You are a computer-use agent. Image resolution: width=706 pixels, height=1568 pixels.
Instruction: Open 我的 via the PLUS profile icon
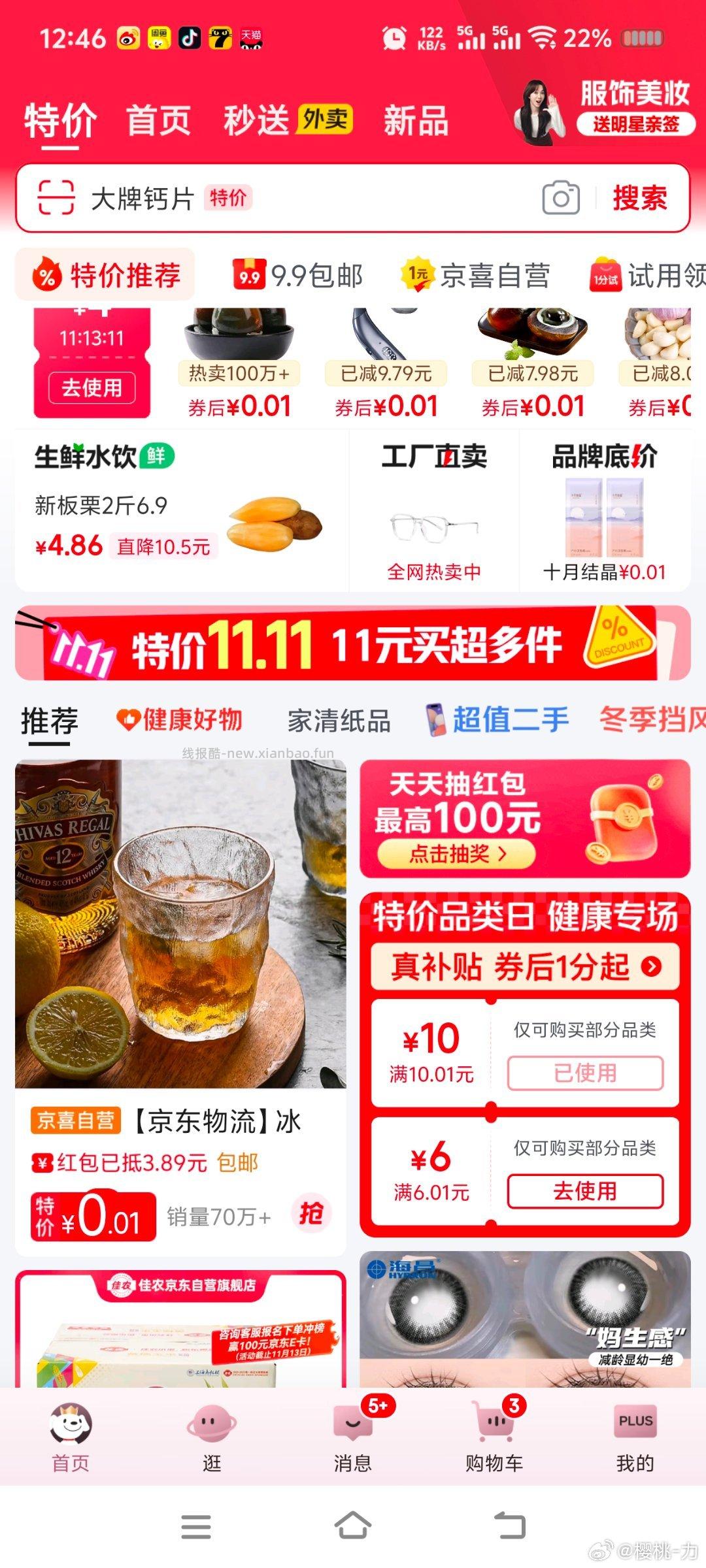[635, 1420]
